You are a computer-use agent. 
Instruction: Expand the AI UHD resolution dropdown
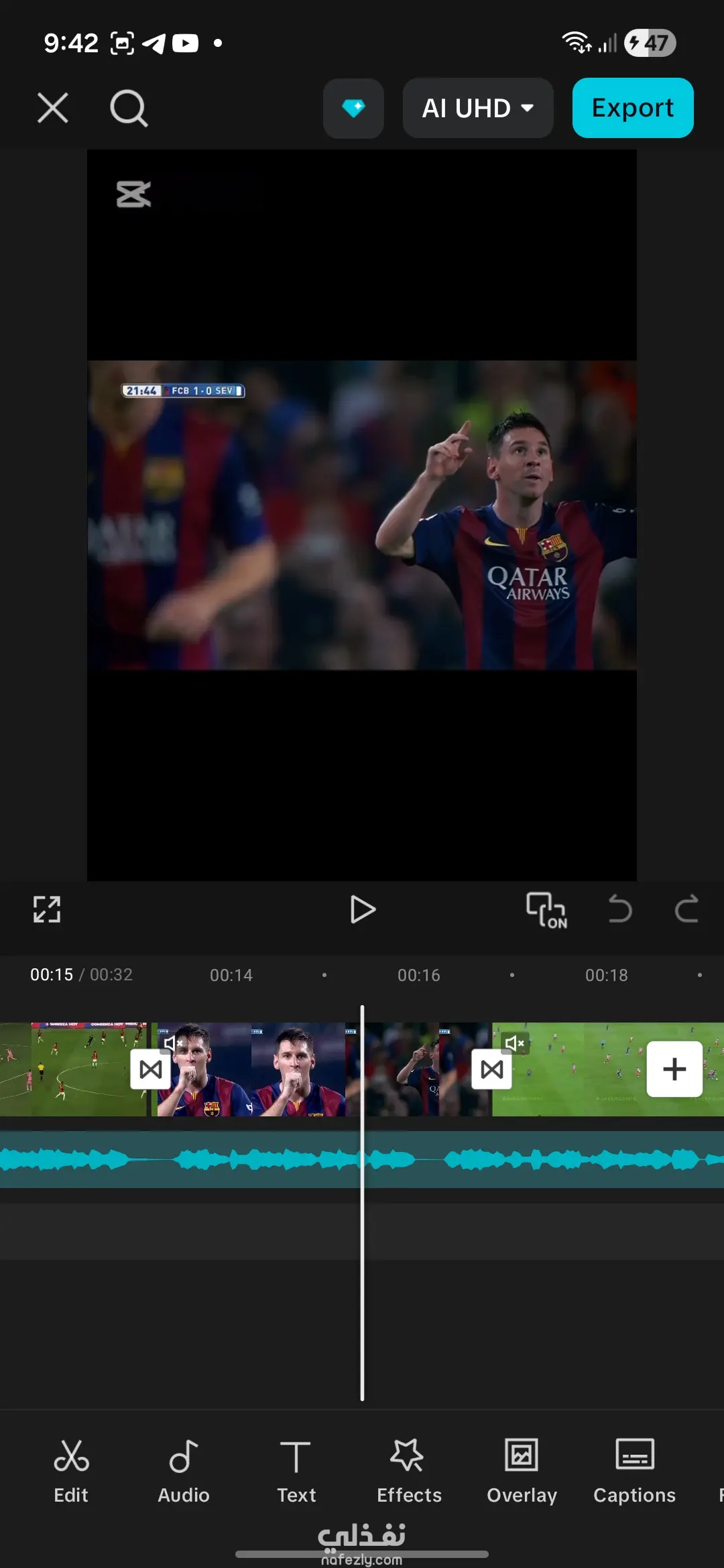(477, 108)
